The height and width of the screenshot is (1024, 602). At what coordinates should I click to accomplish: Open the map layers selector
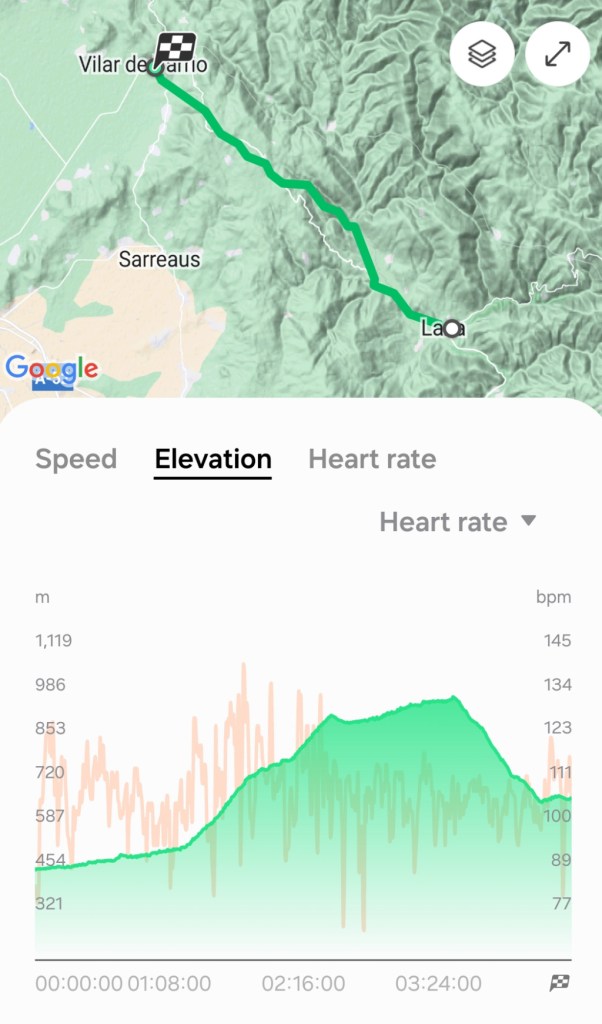482,54
